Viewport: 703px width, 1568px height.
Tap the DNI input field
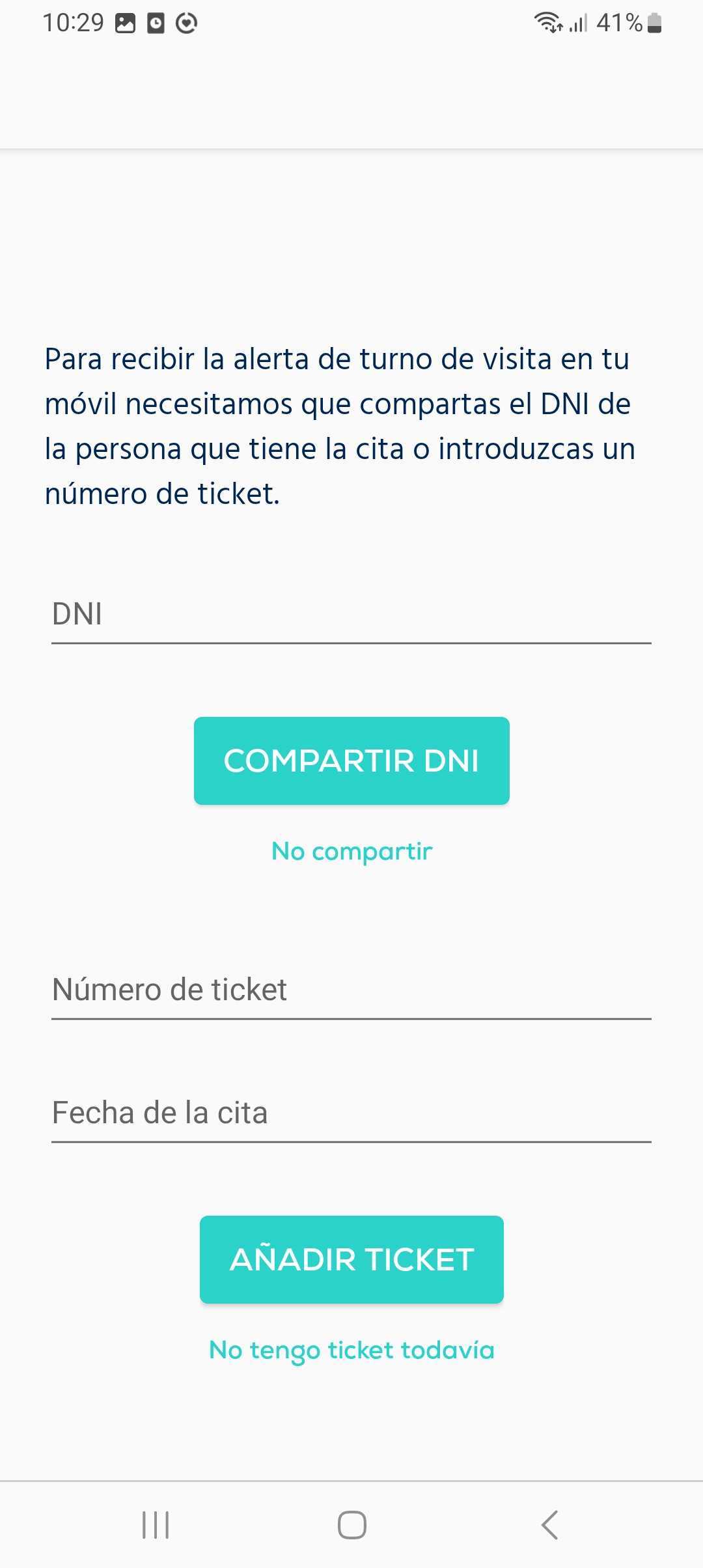point(351,615)
